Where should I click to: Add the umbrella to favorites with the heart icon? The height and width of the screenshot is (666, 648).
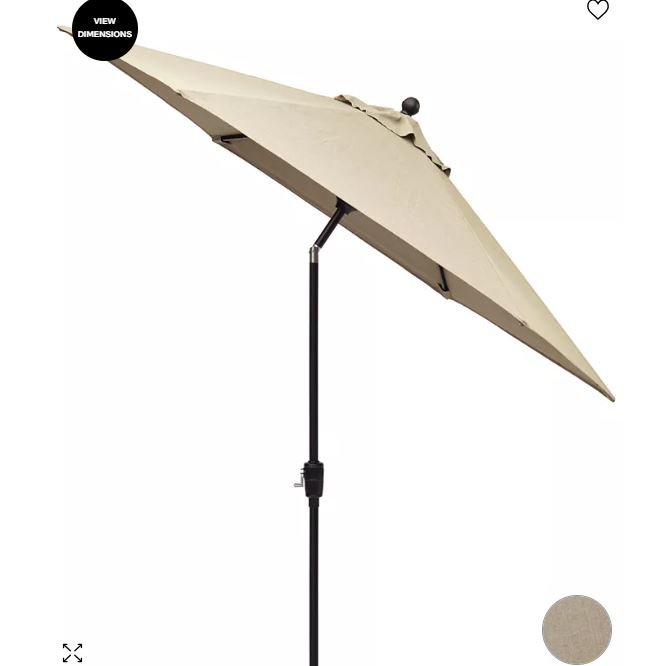click(x=597, y=10)
